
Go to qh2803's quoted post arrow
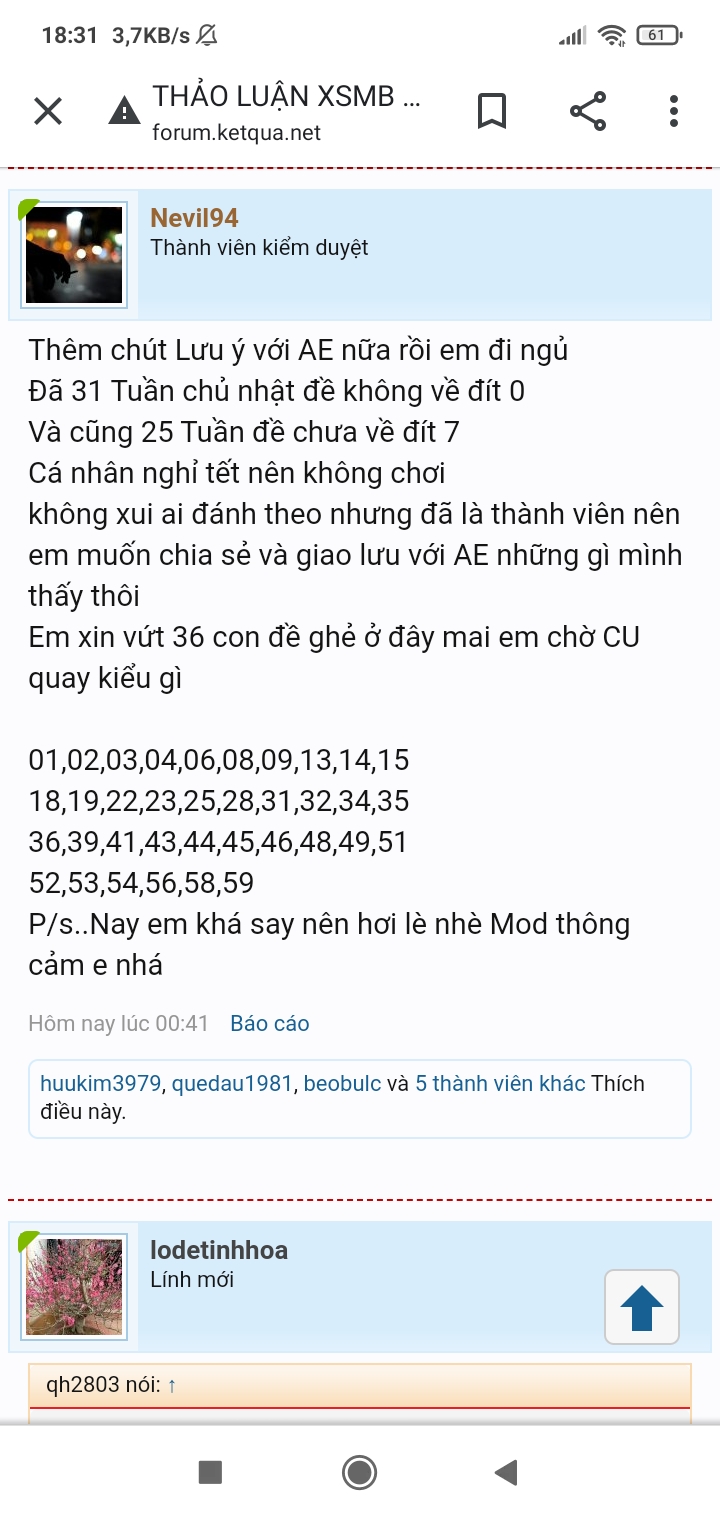coord(172,1386)
